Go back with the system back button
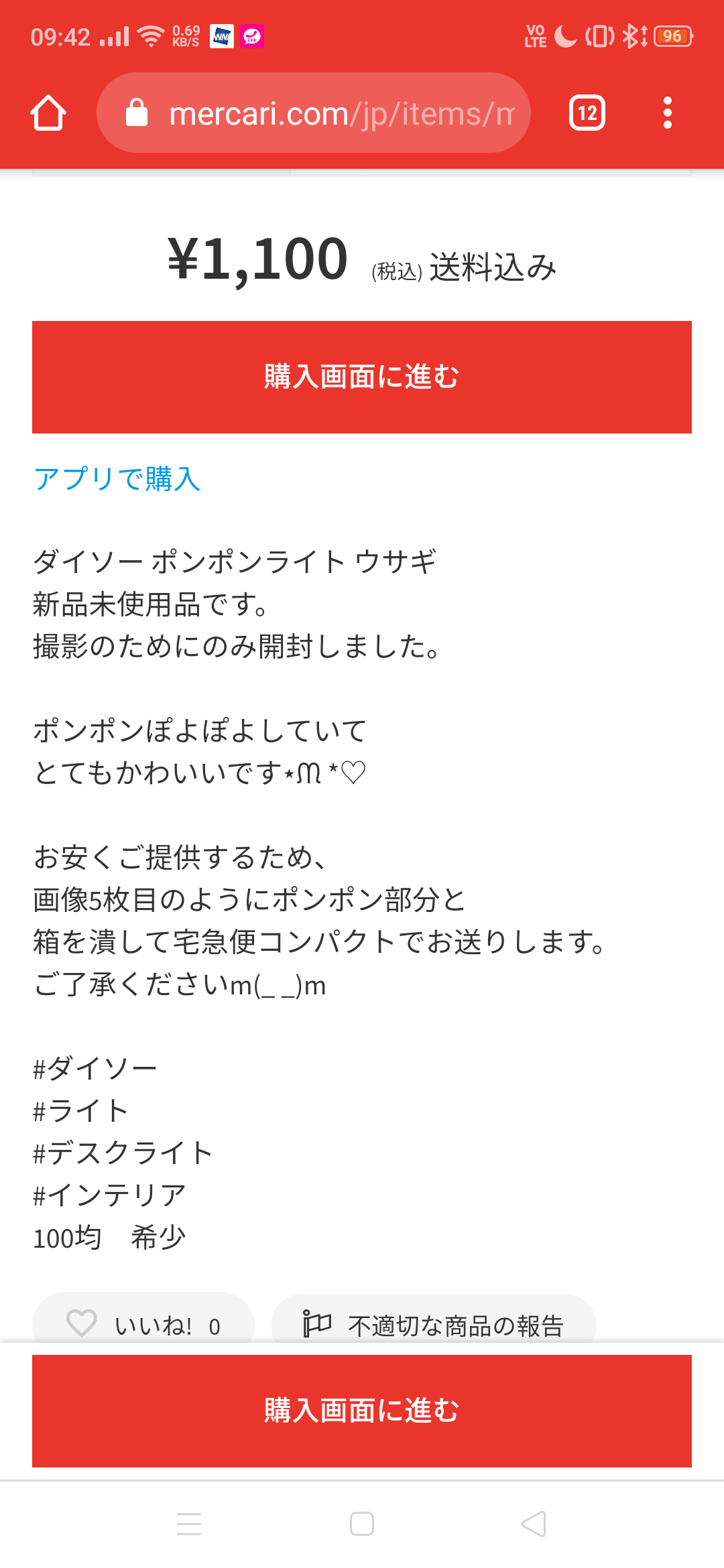Viewport: 724px width, 1568px height. tap(534, 1524)
